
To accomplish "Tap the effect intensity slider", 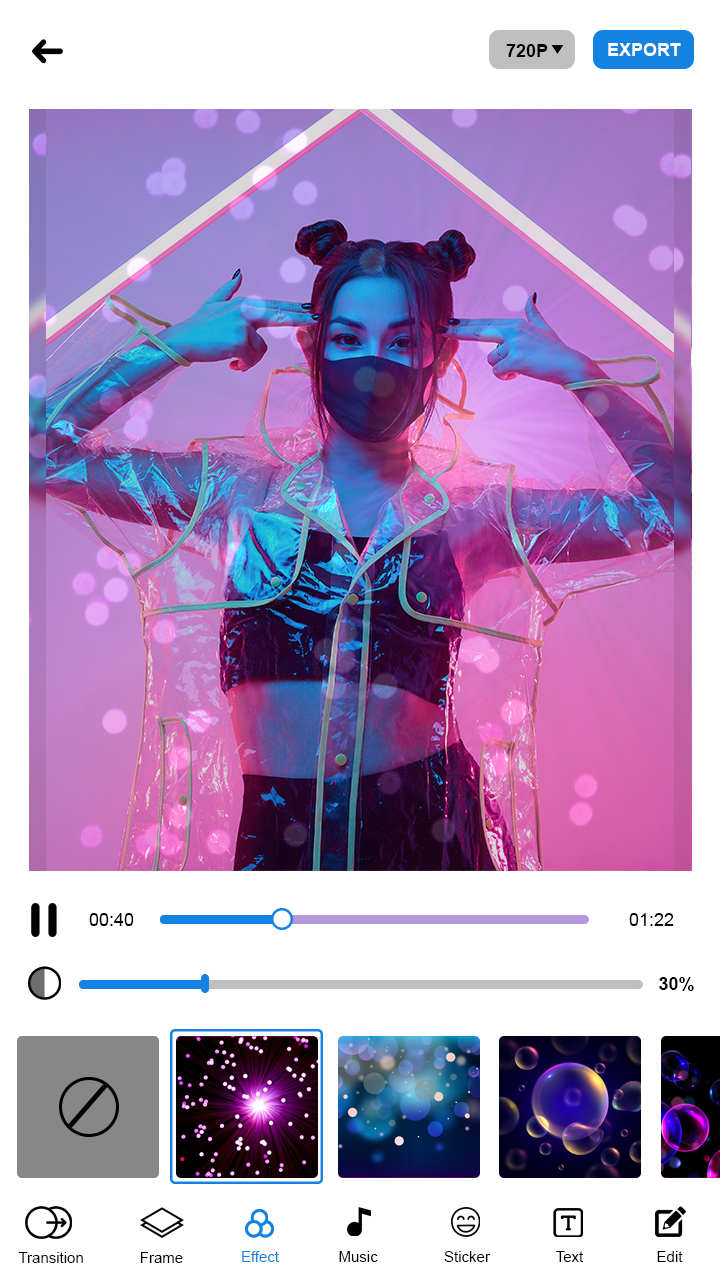I will point(360,984).
